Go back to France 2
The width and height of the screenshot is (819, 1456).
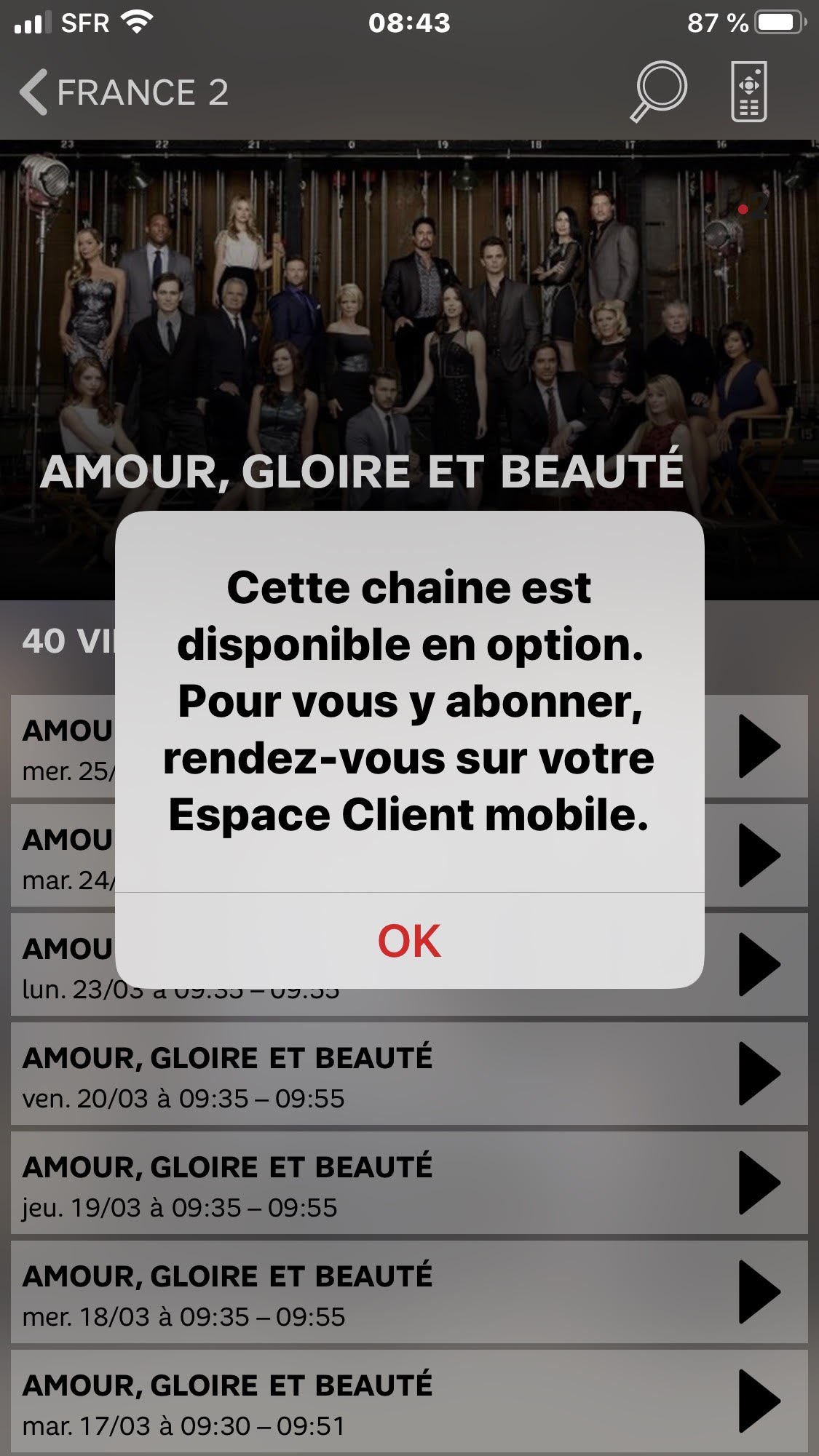point(124,92)
